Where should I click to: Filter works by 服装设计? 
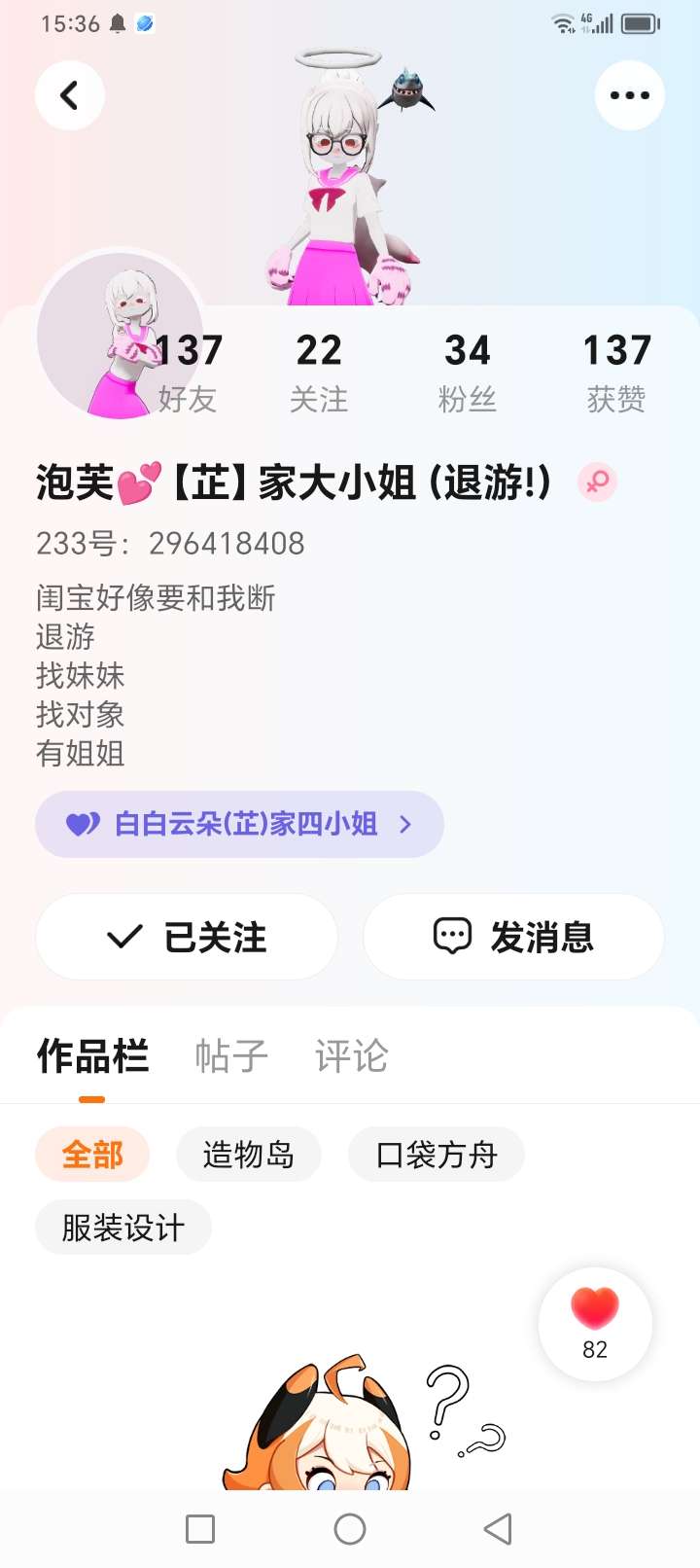[x=122, y=1228]
